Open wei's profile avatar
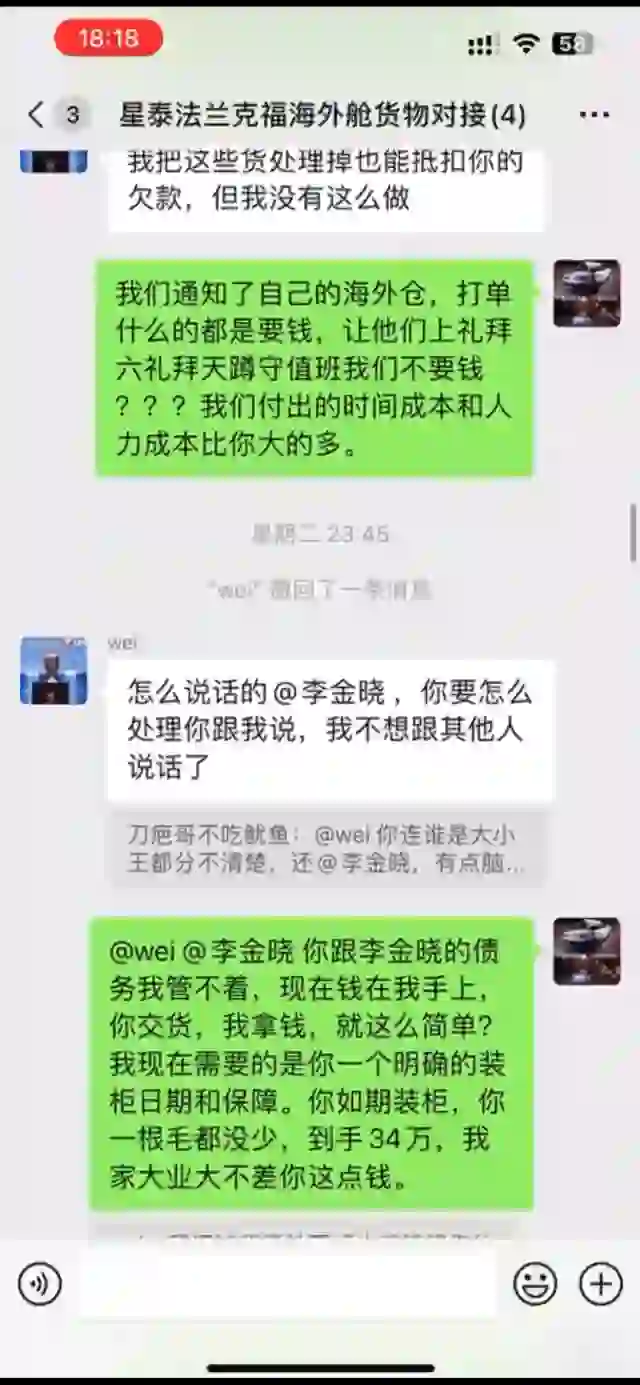Viewport: 640px width, 1385px height. click(x=54, y=670)
